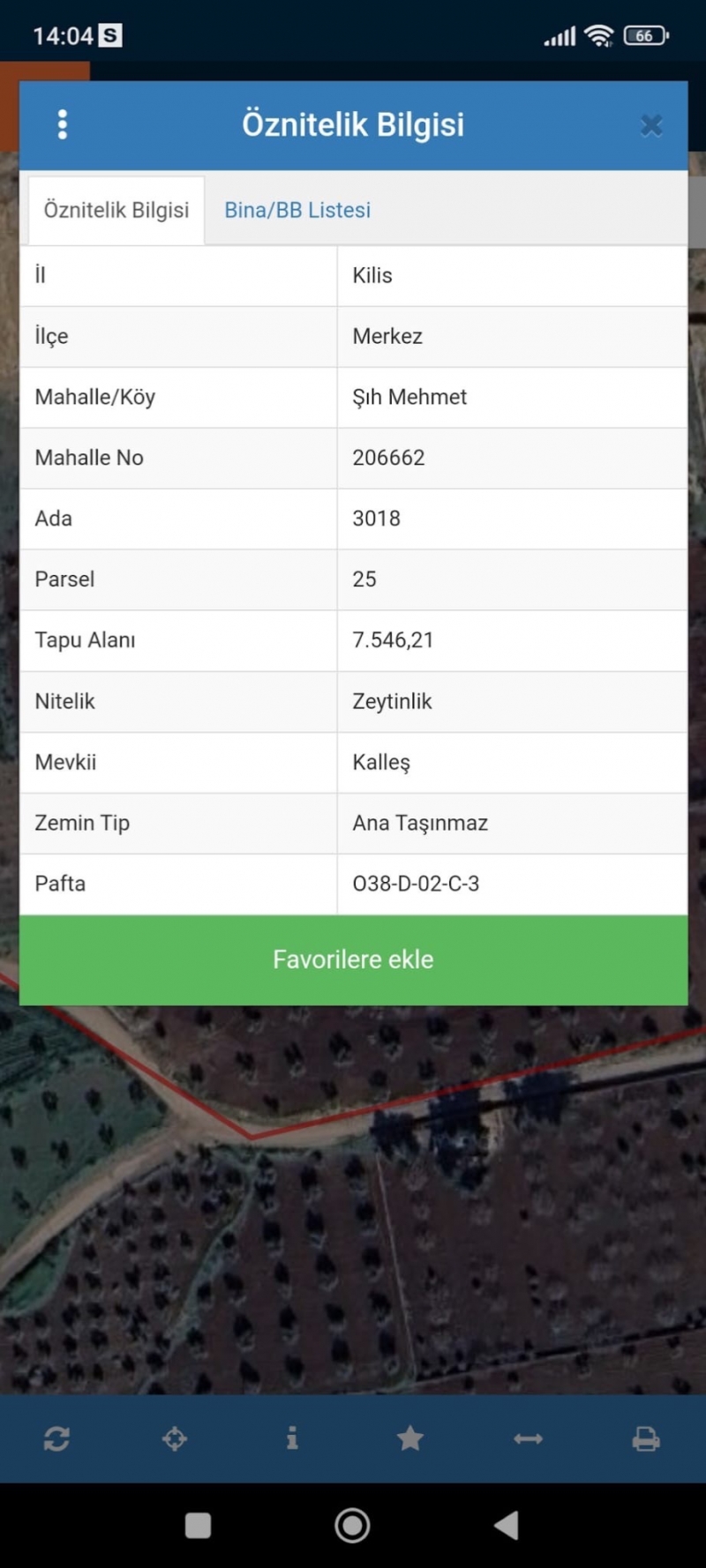Viewport: 706px width, 1568px height.
Task: Tap the print icon in the toolbar
Action: coord(646,1438)
